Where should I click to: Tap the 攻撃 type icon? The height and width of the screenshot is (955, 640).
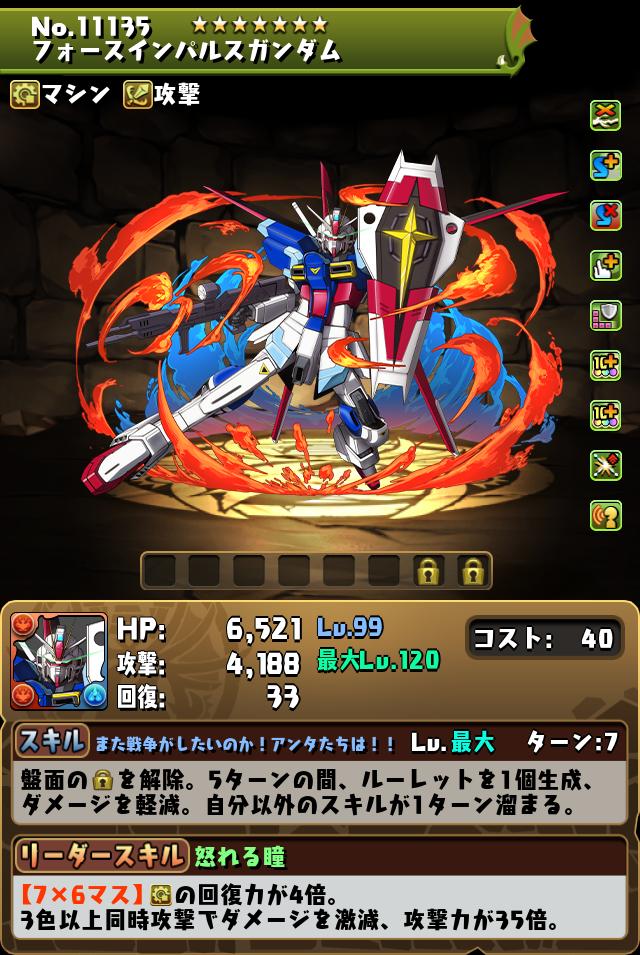tap(138, 95)
